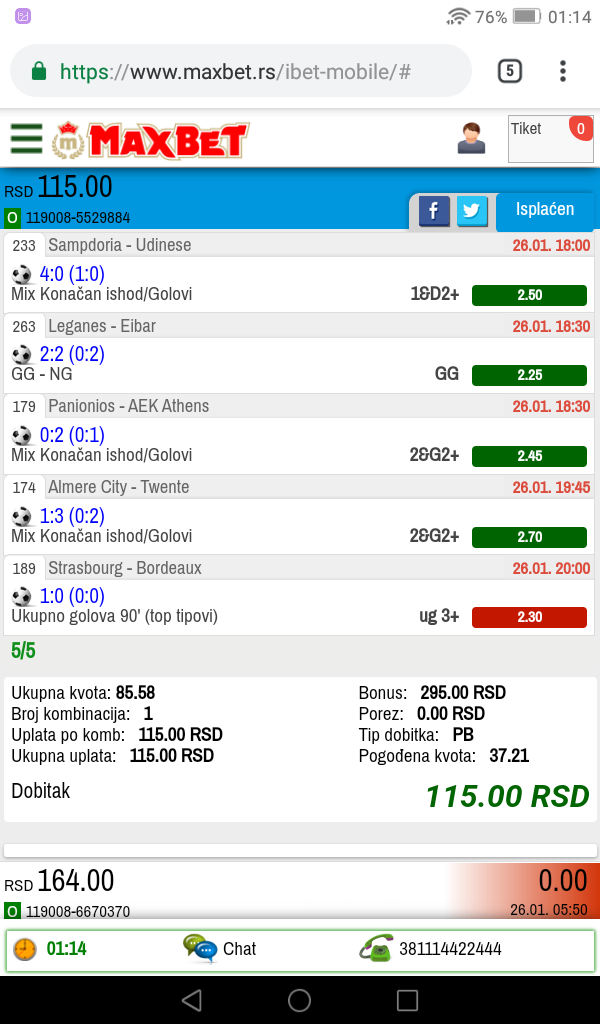Tap the maxbet.rs address bar
The height and width of the screenshot is (1024, 600).
pos(241,71)
